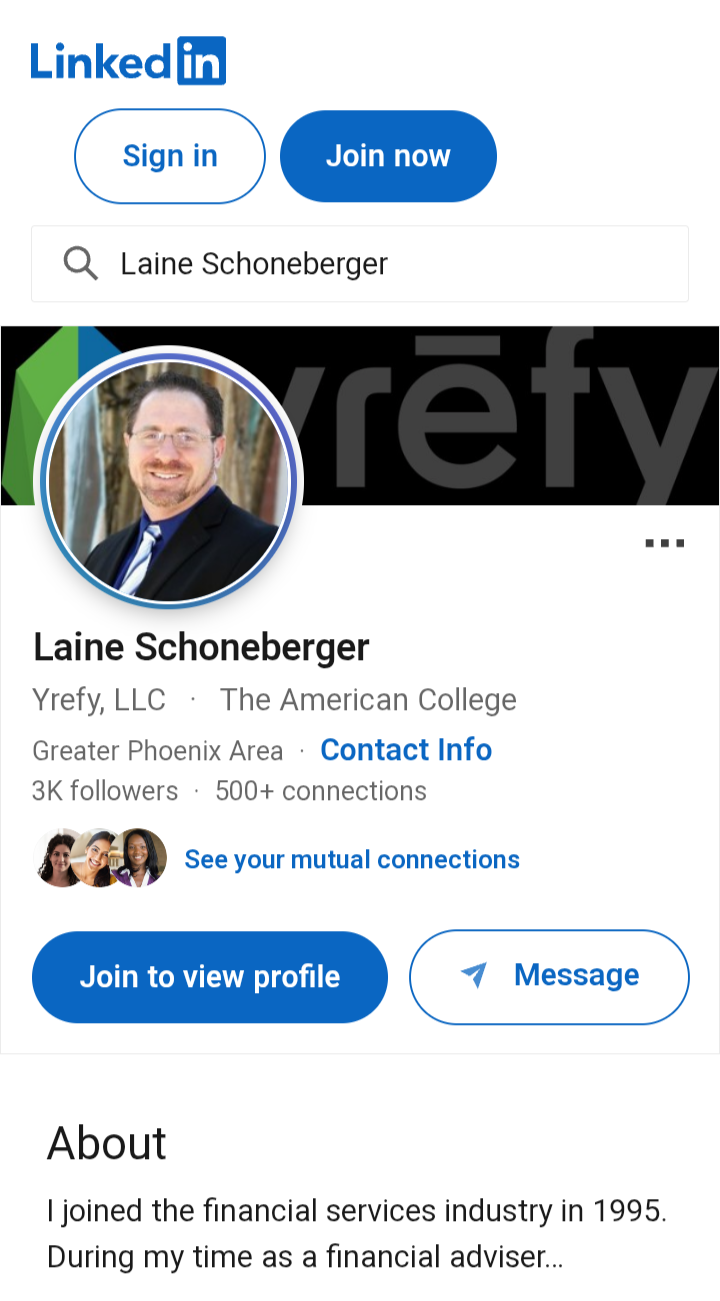Open Laine Schoneberger's profile photo
Viewport: 720px width, 1301px height.
[x=168, y=478]
